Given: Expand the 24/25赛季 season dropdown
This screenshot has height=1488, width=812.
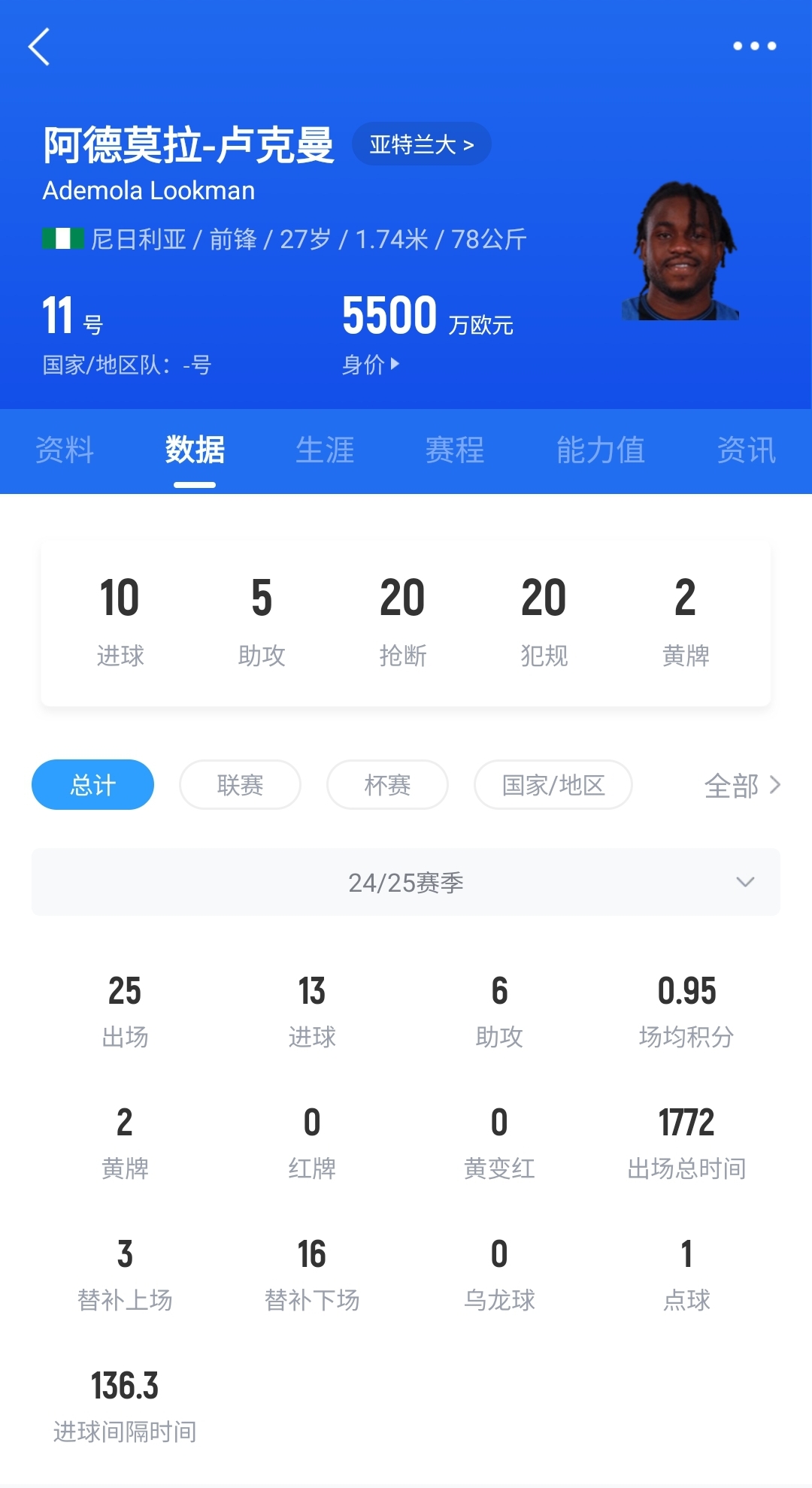Looking at the screenshot, I should tap(406, 882).
